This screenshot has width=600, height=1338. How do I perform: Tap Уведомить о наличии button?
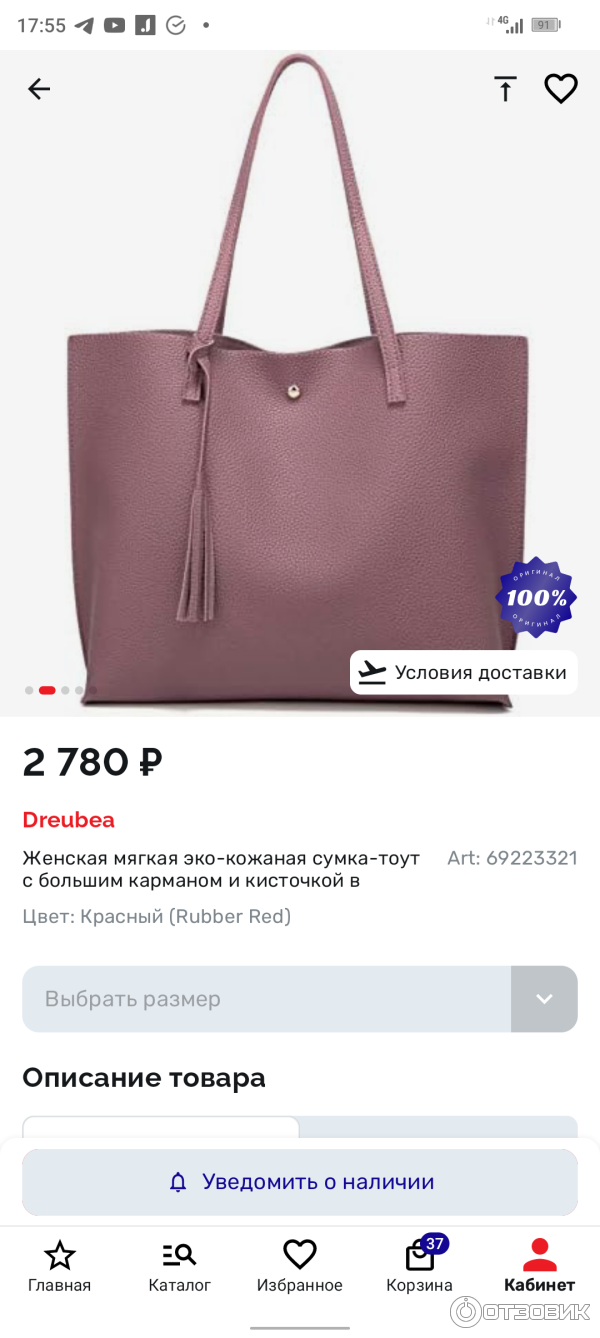point(300,1182)
